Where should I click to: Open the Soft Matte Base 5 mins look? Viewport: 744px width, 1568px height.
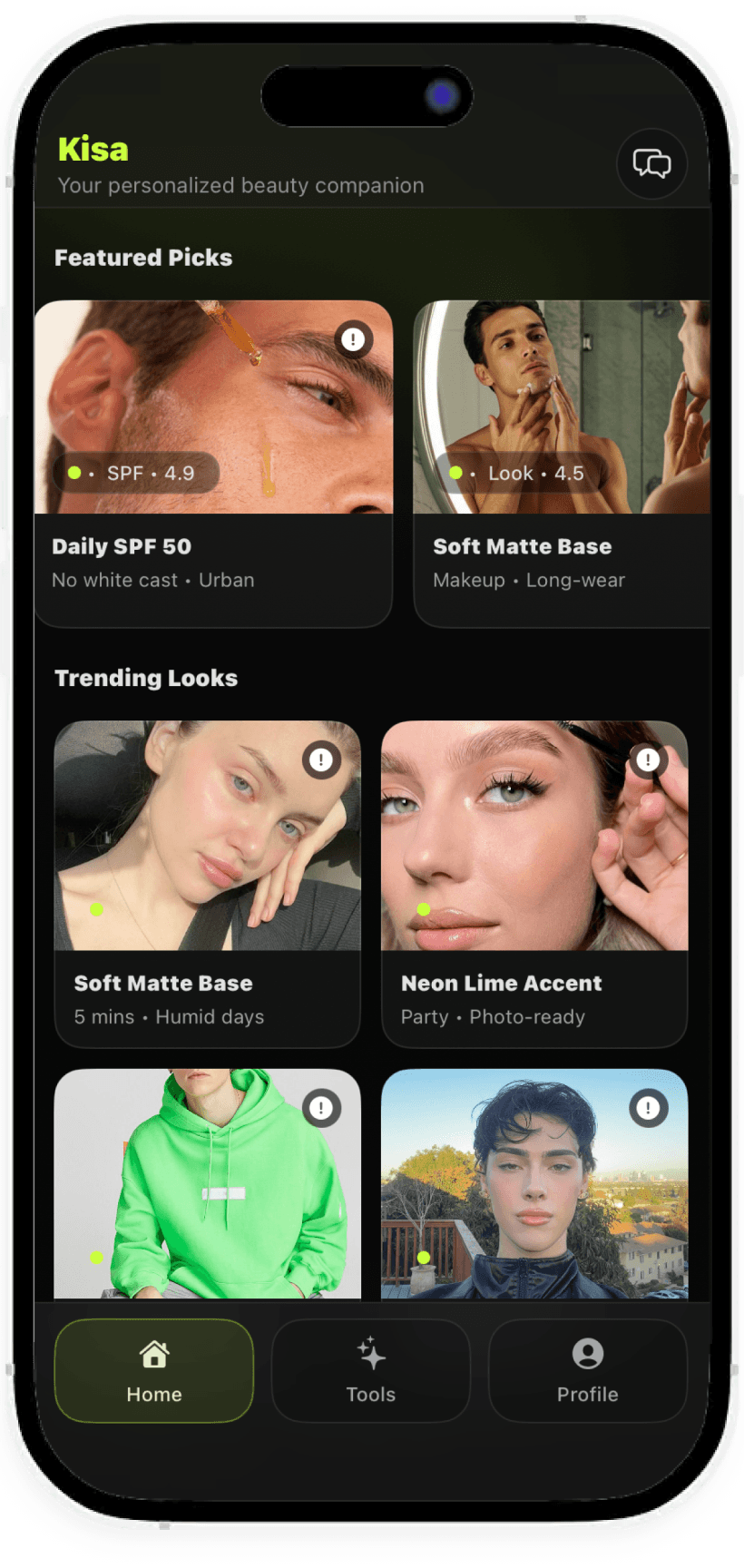[207, 885]
